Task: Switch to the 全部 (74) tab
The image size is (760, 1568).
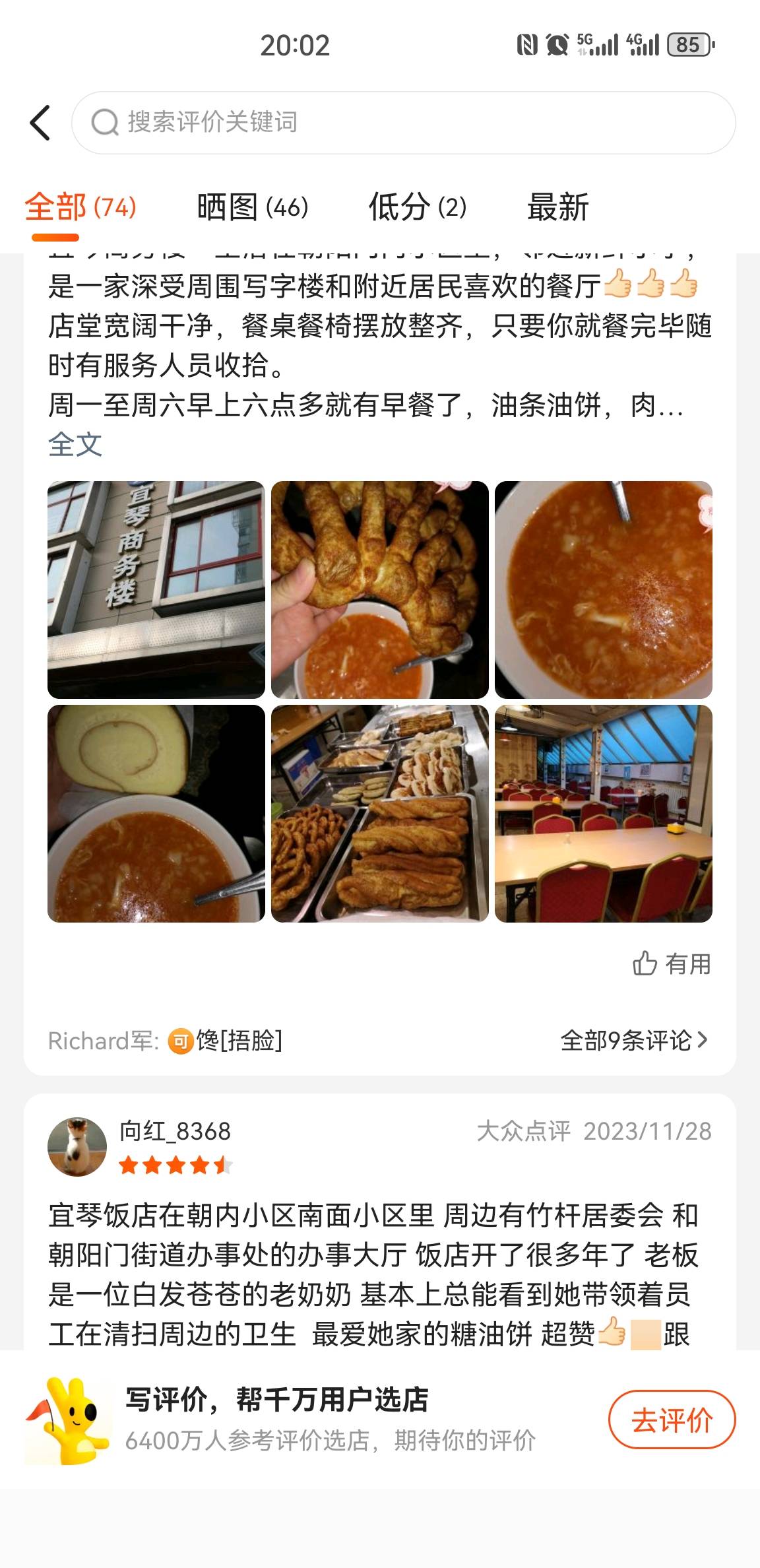Action: pyautogui.click(x=79, y=207)
